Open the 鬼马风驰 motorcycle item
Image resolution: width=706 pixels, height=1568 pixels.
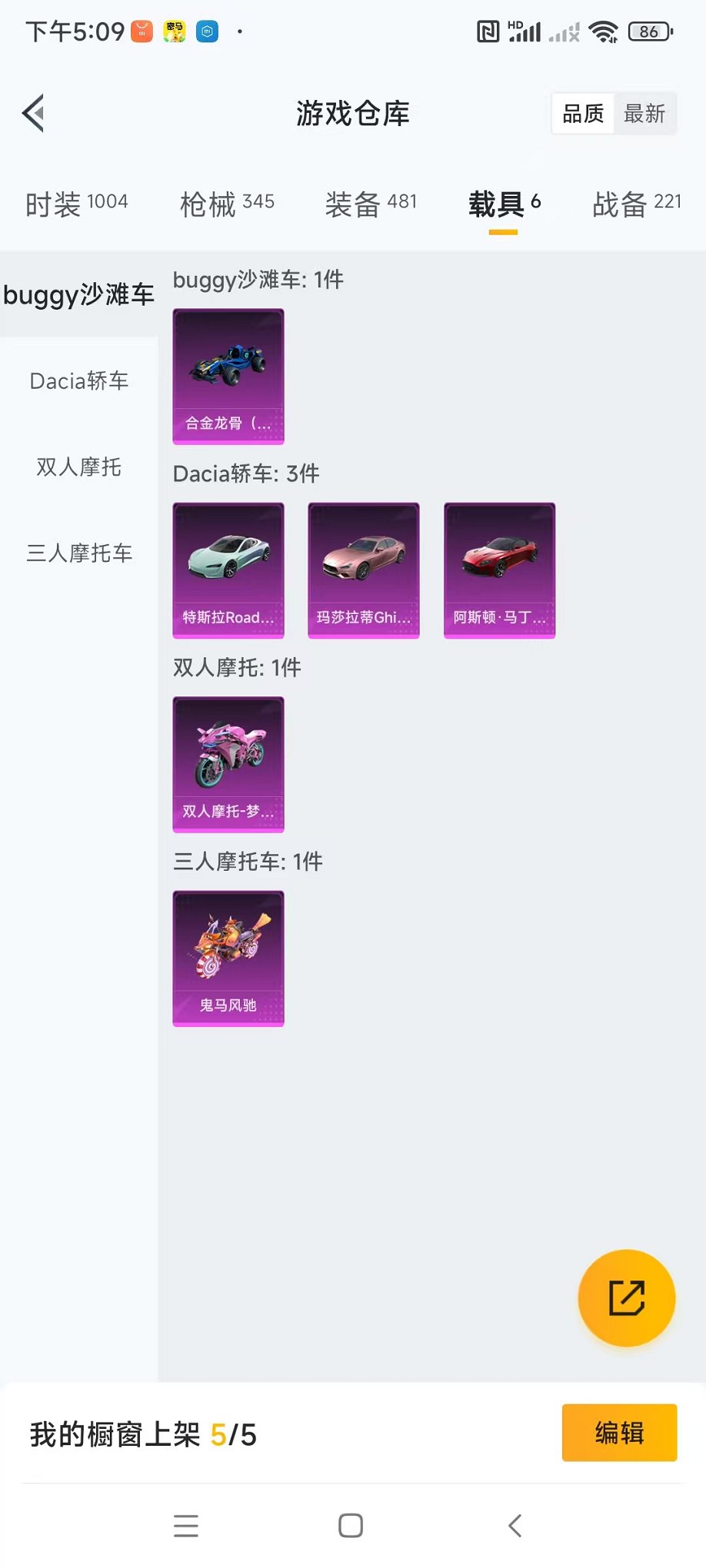228,958
